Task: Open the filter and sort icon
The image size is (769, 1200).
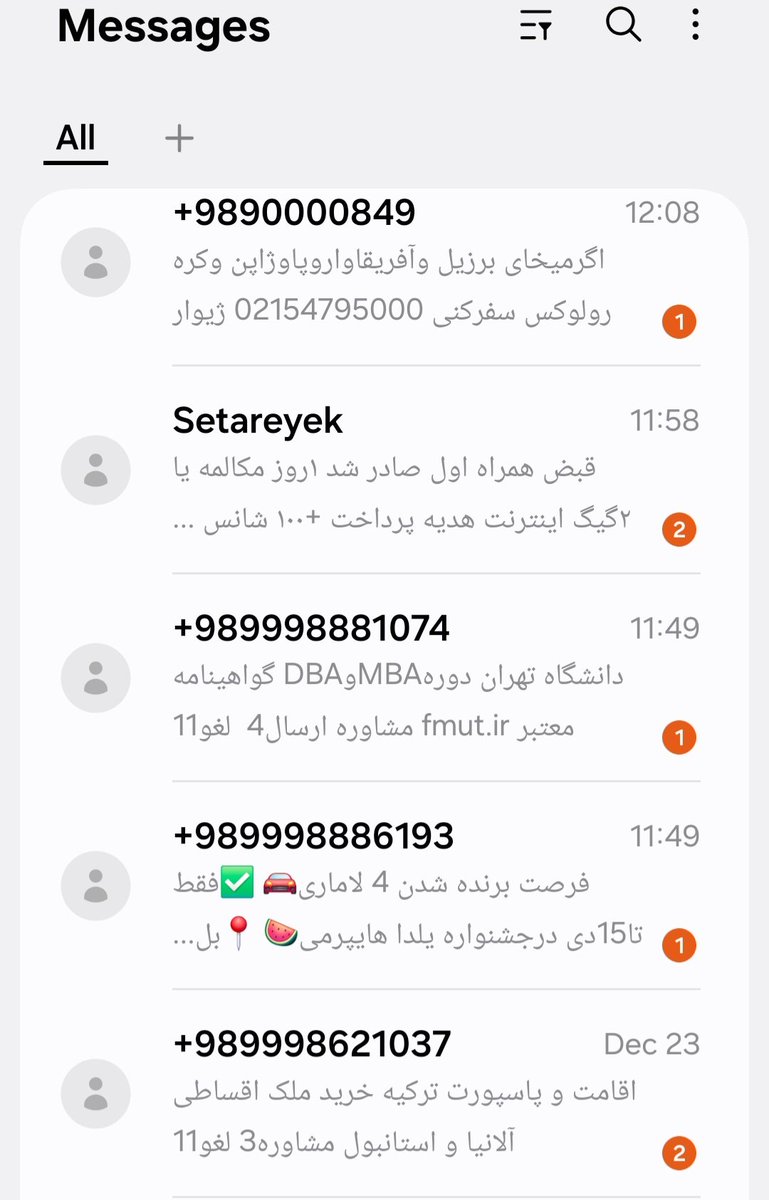Action: (536, 25)
